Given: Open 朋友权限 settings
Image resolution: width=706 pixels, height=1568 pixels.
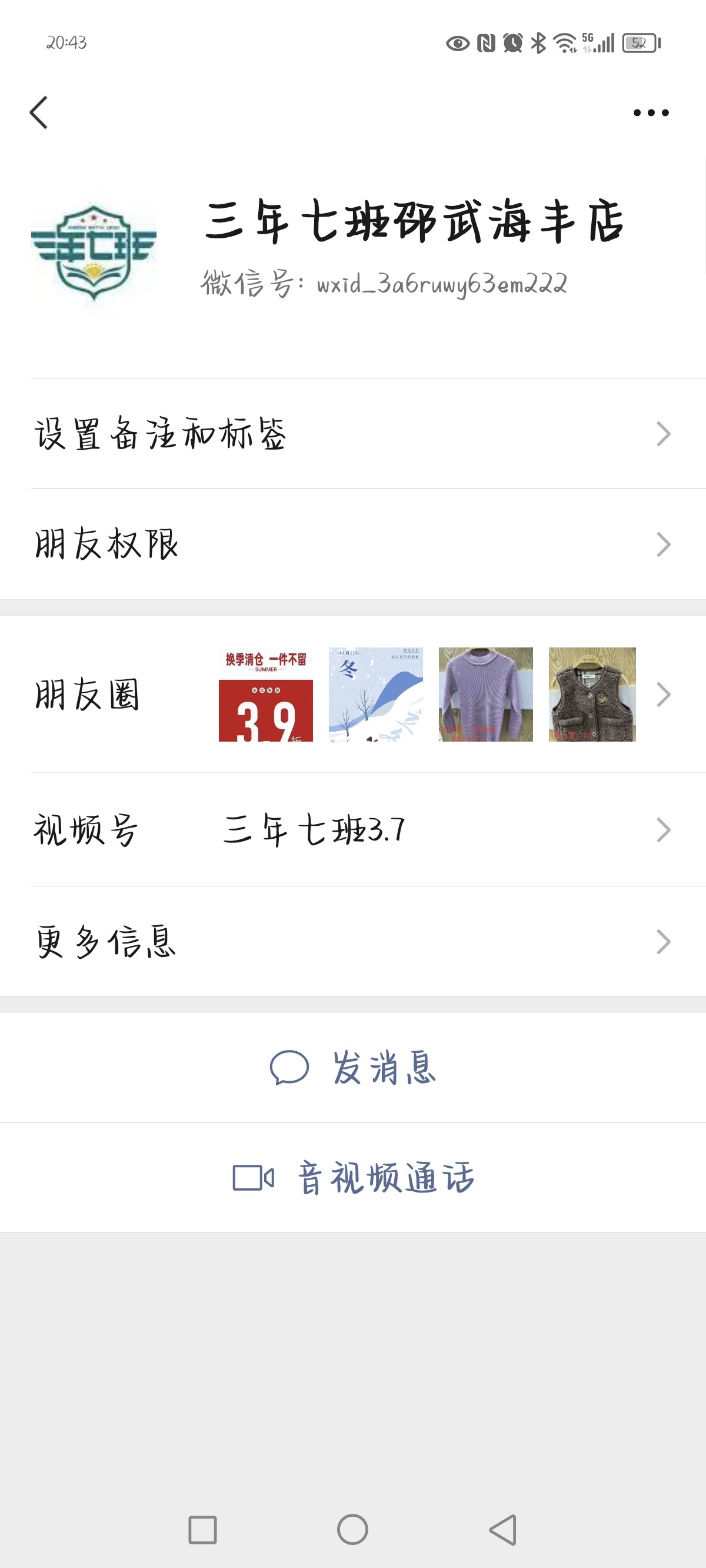Looking at the screenshot, I should [353, 544].
